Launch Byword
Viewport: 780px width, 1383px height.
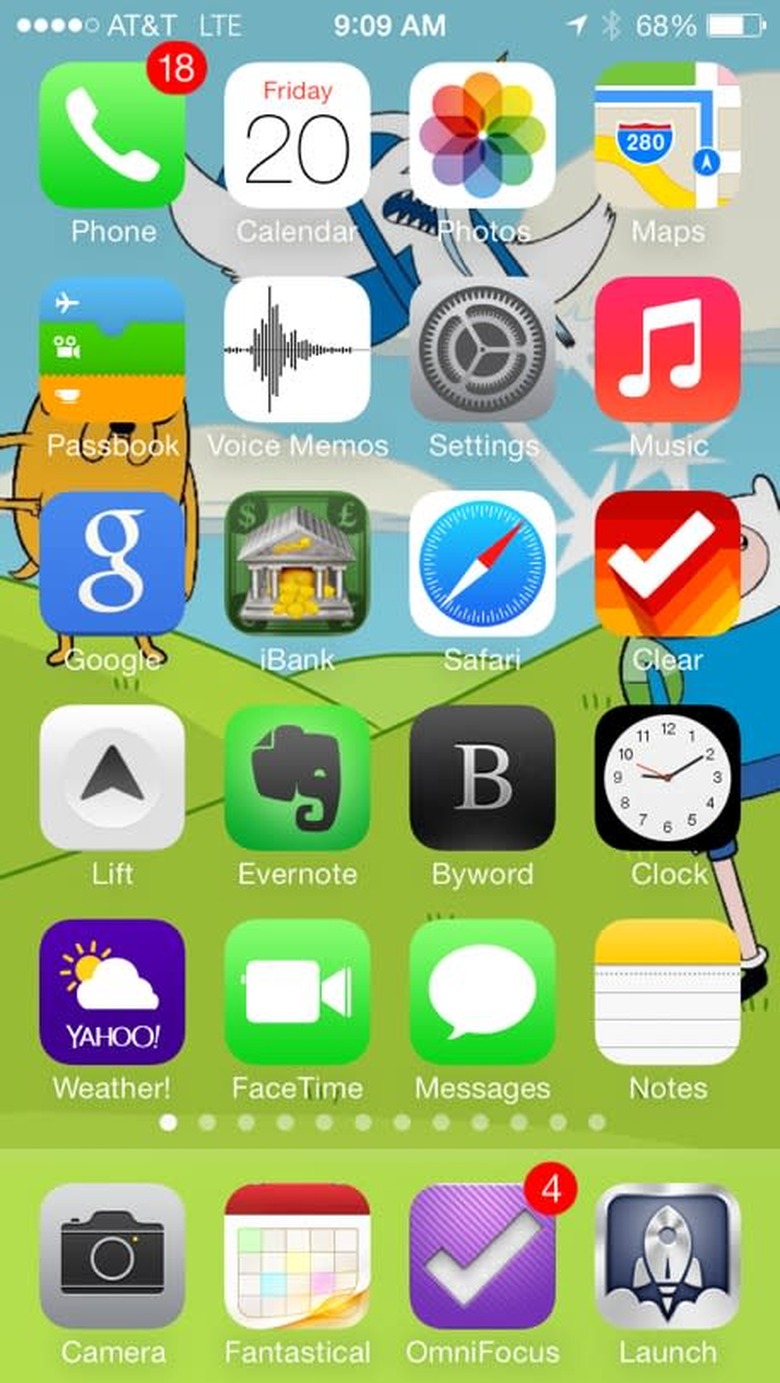pos(482,777)
